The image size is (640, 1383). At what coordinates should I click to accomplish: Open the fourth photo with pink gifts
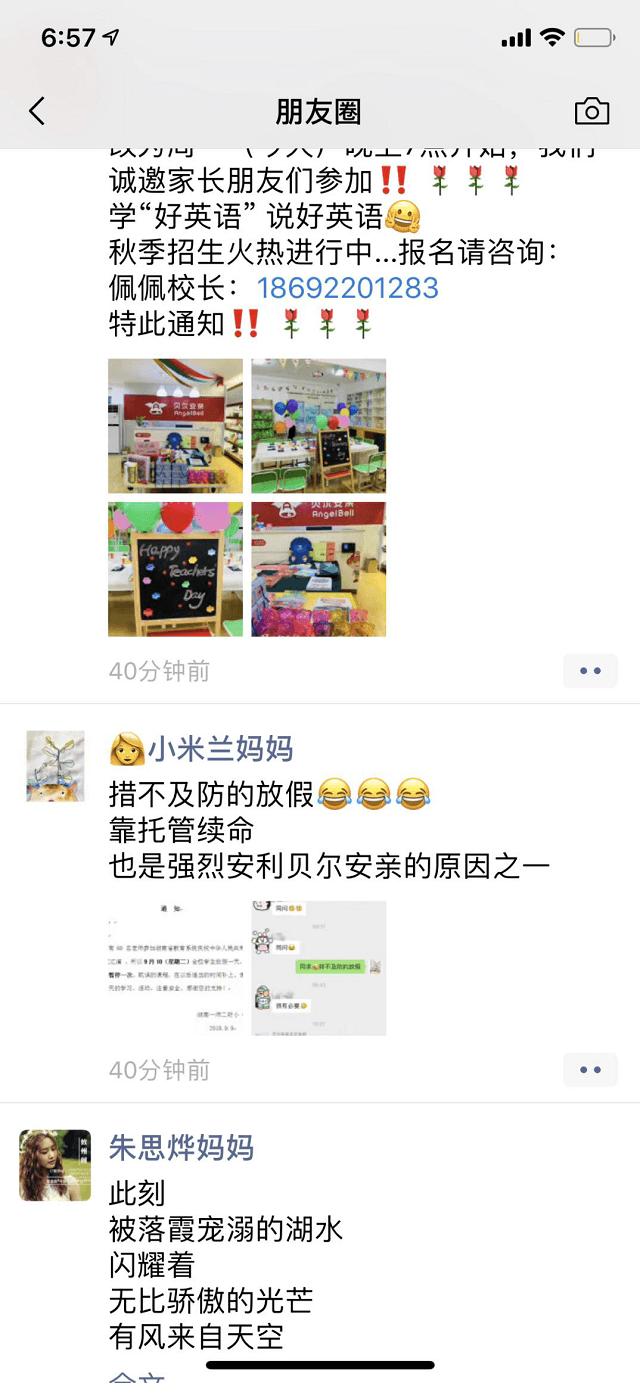(x=318, y=569)
